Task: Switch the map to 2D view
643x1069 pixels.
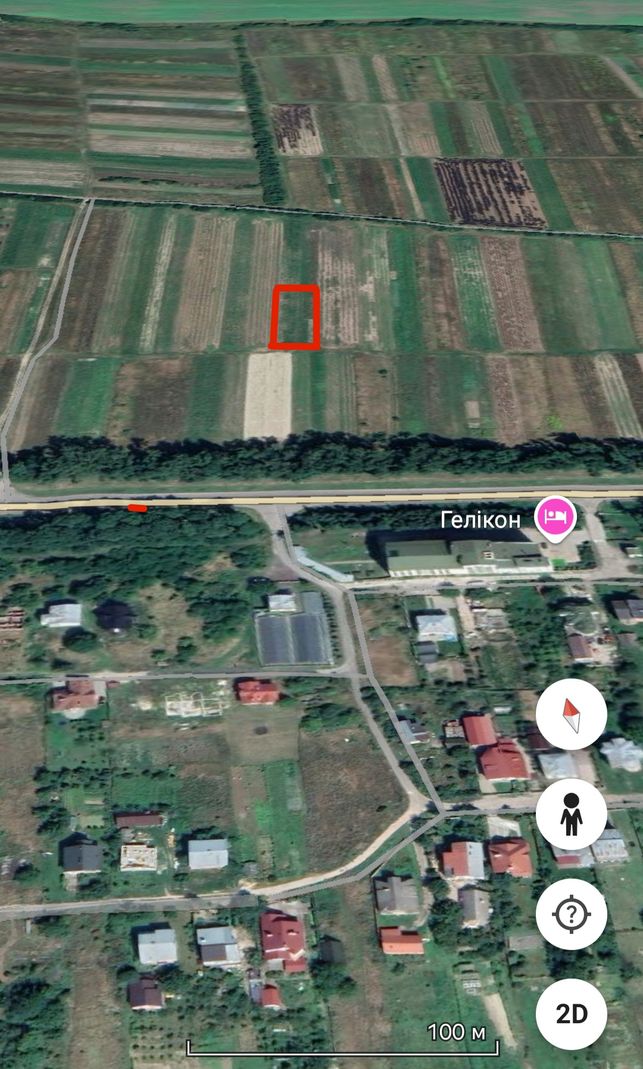Action: click(x=571, y=1014)
